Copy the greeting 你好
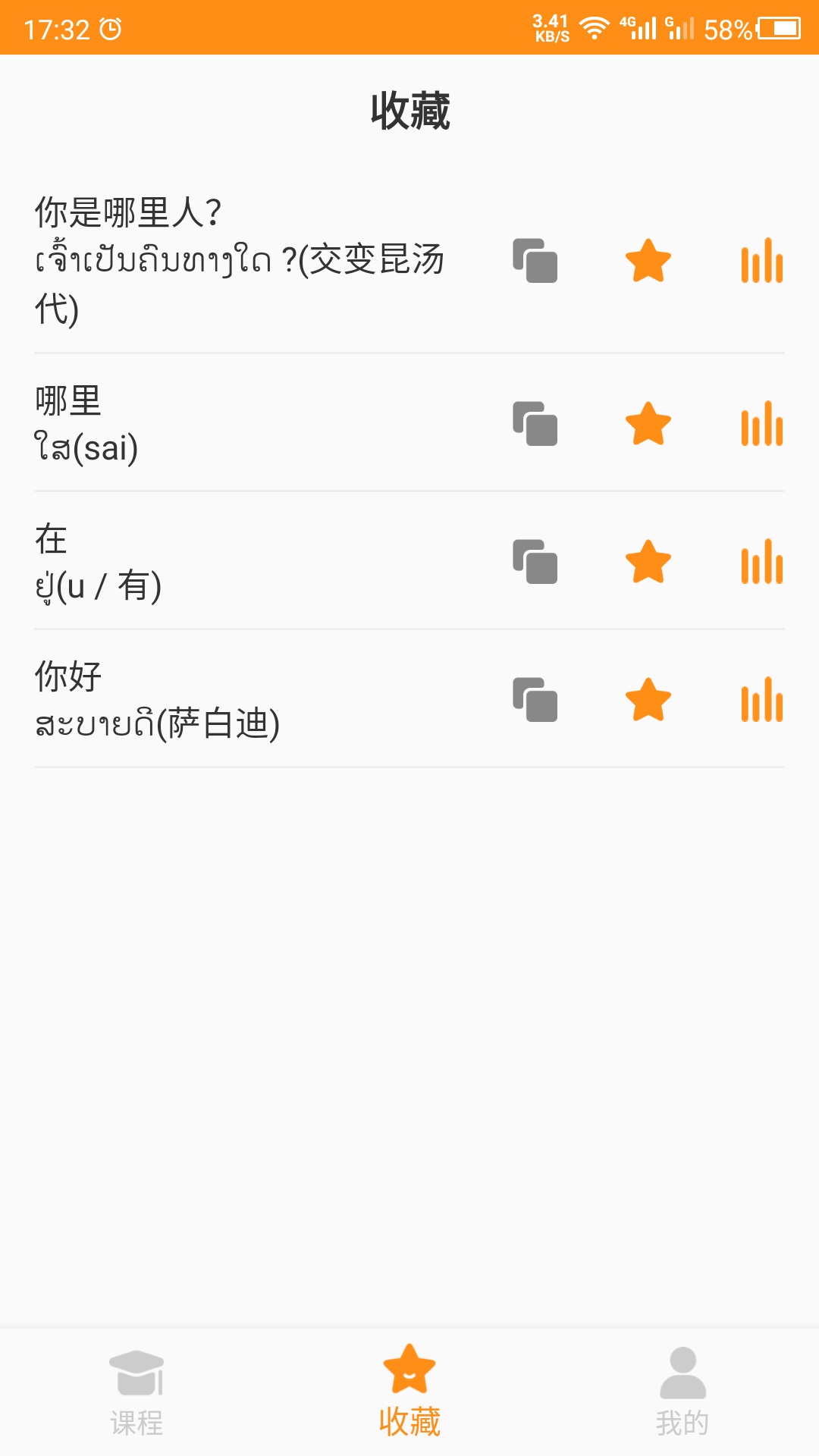The width and height of the screenshot is (819, 1456). (x=535, y=699)
